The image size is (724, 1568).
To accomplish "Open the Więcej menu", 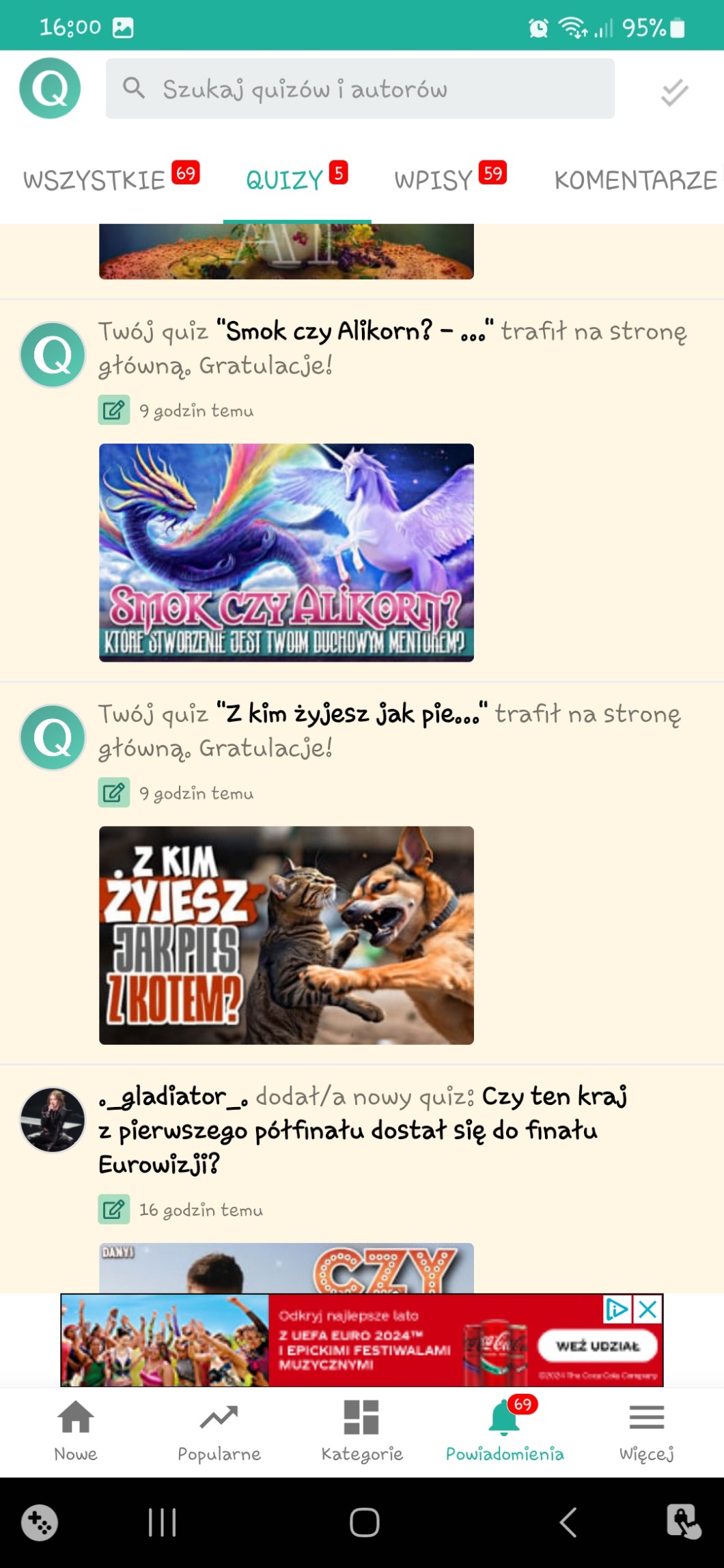I will click(646, 1430).
